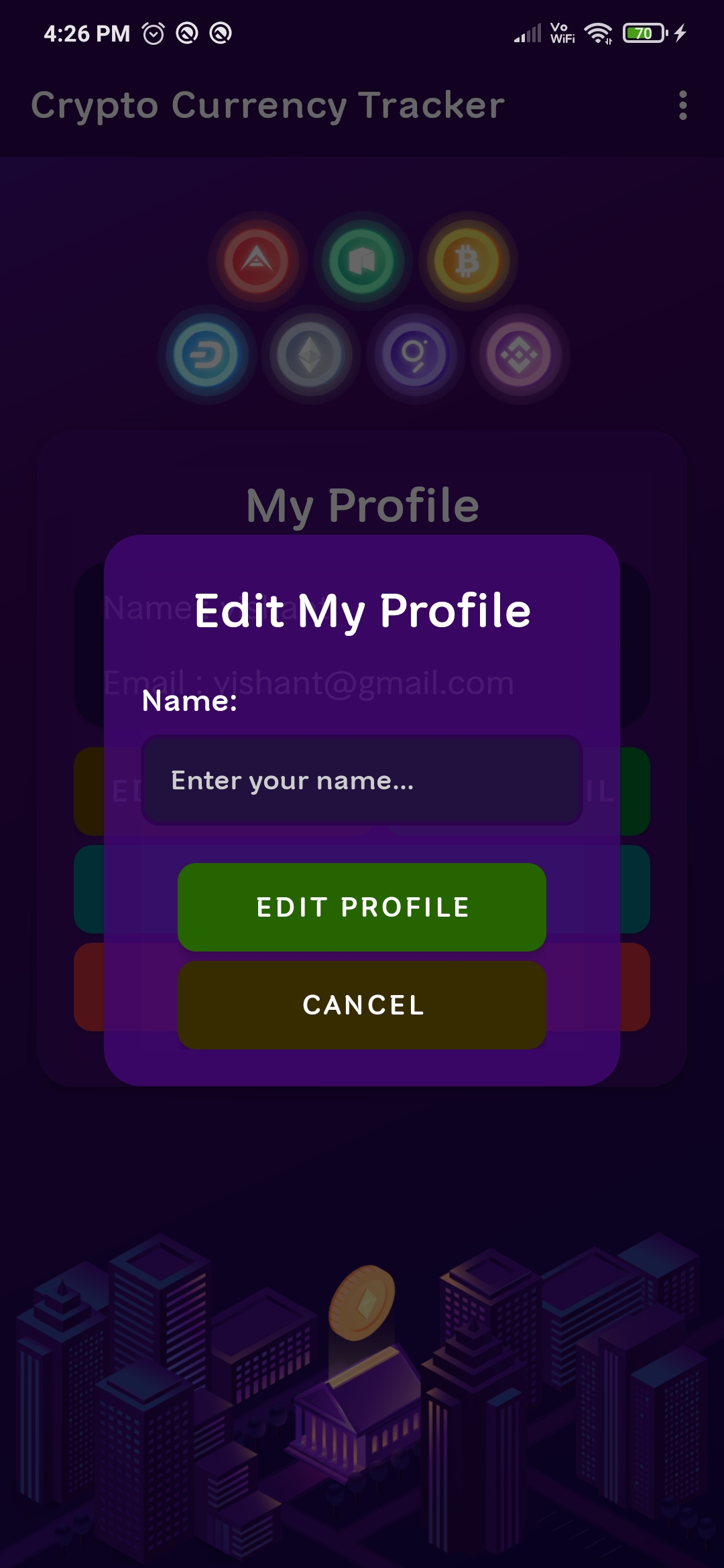
Task: Confirm with the green Edit Profile button
Action: 362,907
